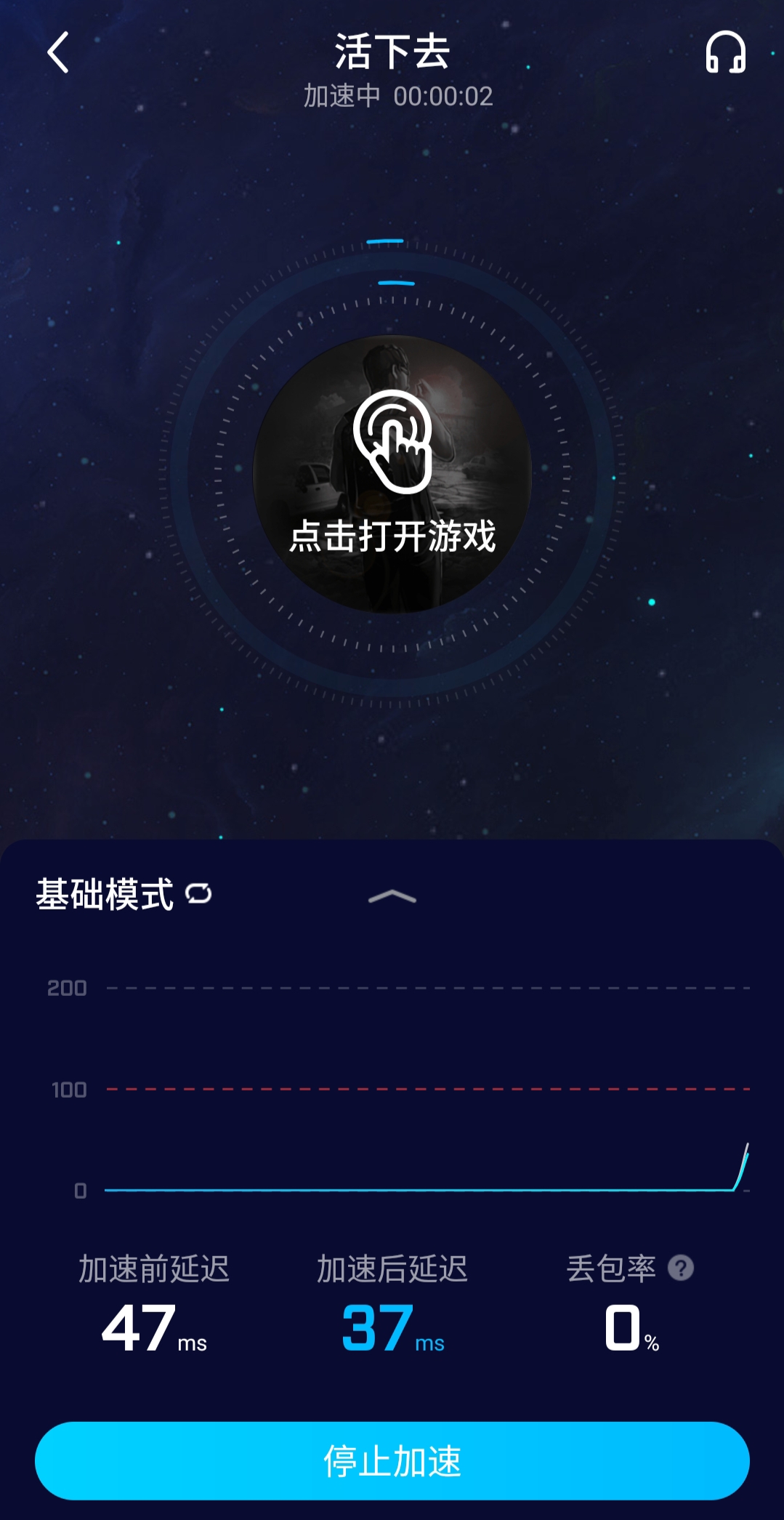Go back using the top-left arrow
The image size is (784, 1520).
coord(58,52)
